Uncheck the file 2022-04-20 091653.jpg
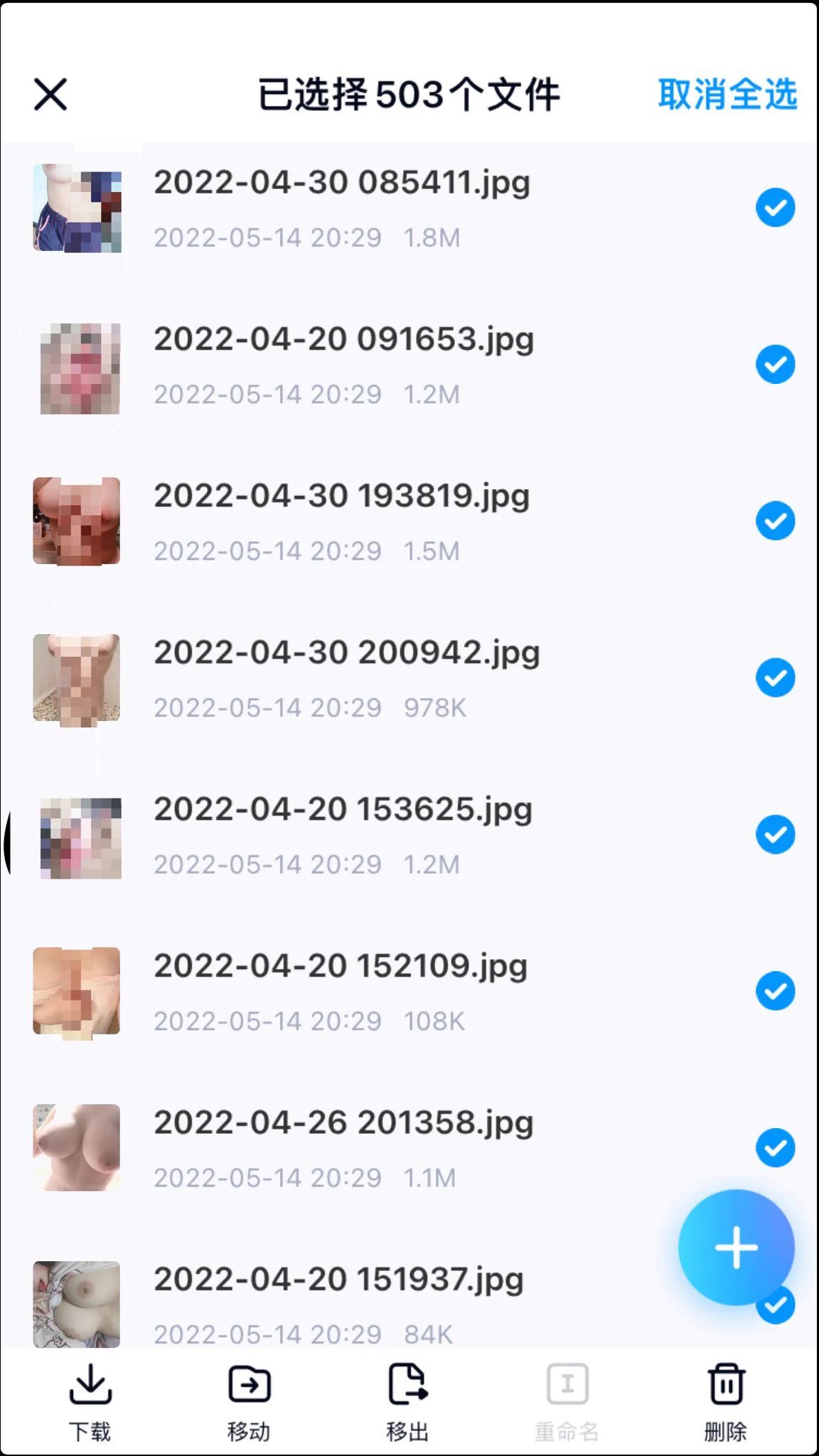This screenshot has width=819, height=1456. click(x=775, y=365)
